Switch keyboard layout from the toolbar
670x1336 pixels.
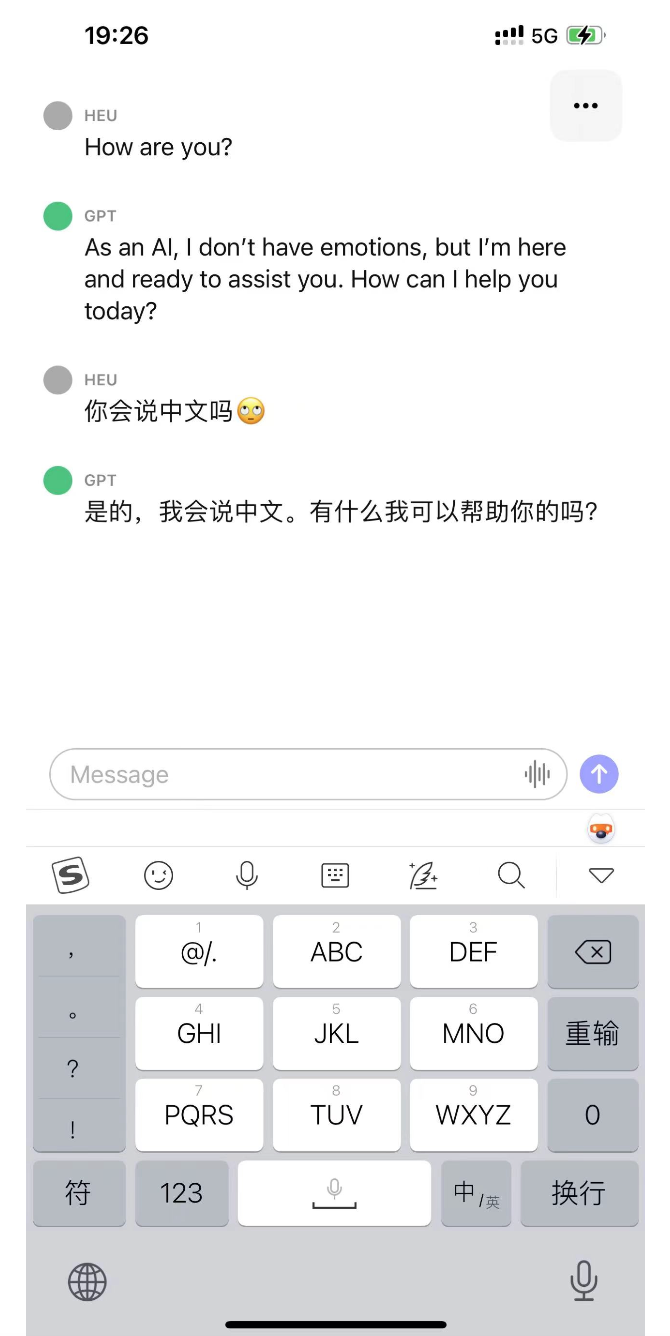pos(335,876)
